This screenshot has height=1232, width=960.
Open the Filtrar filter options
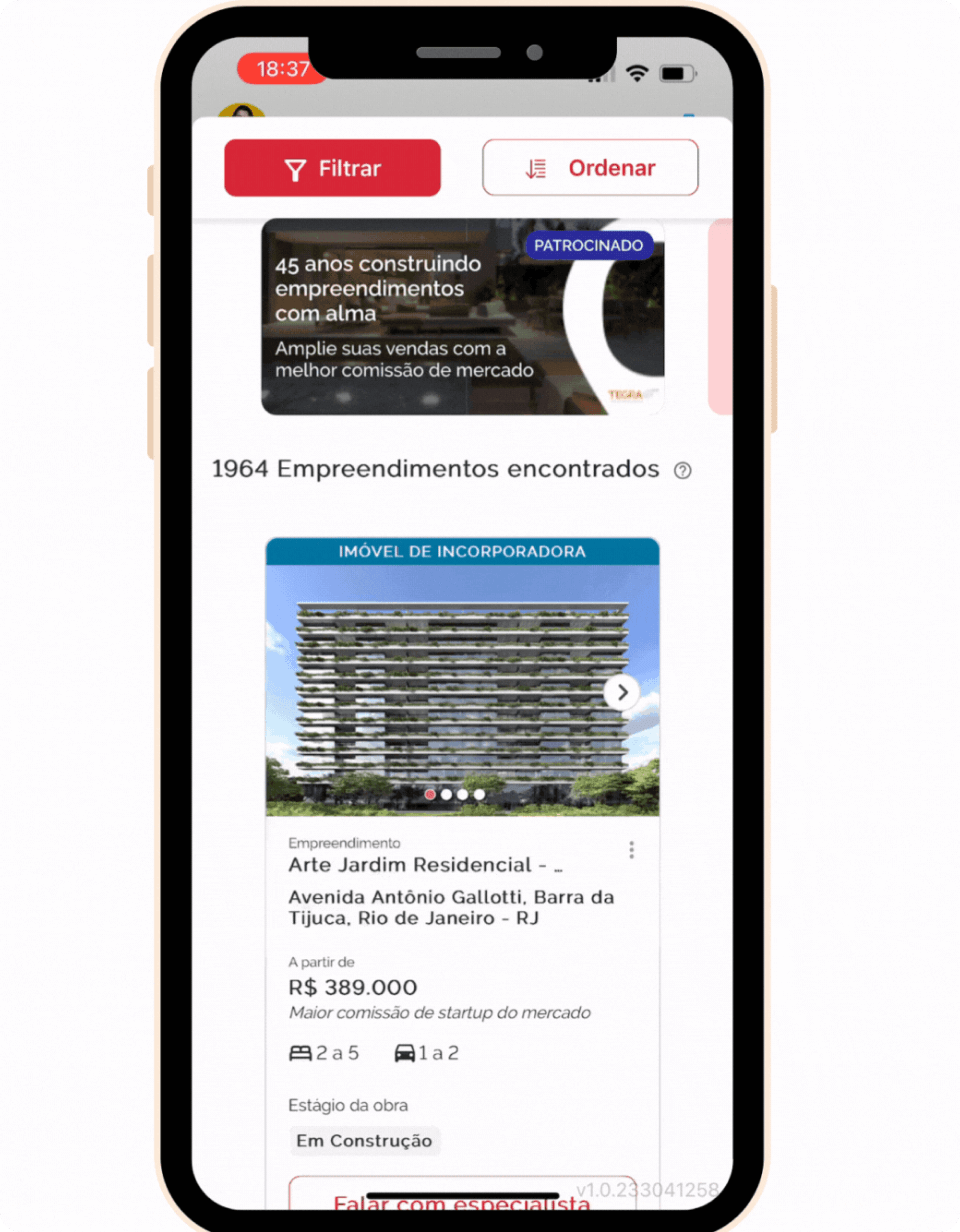pyautogui.click(x=332, y=168)
